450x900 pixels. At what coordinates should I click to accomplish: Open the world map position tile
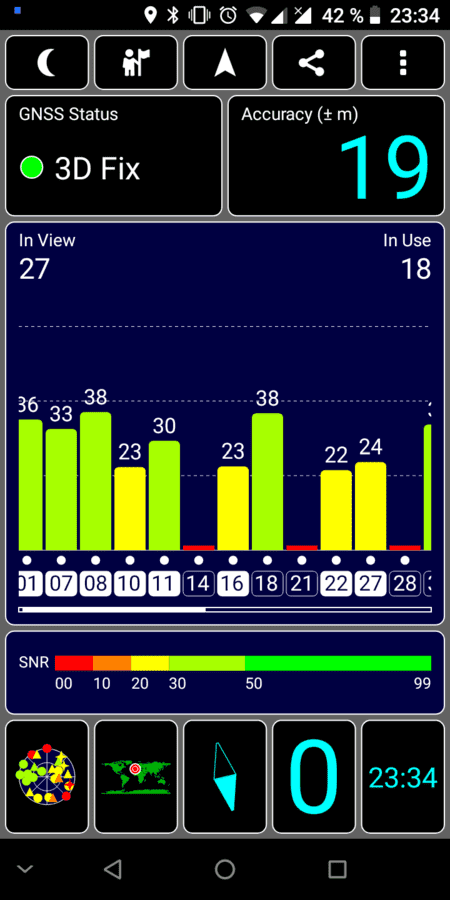point(136,776)
